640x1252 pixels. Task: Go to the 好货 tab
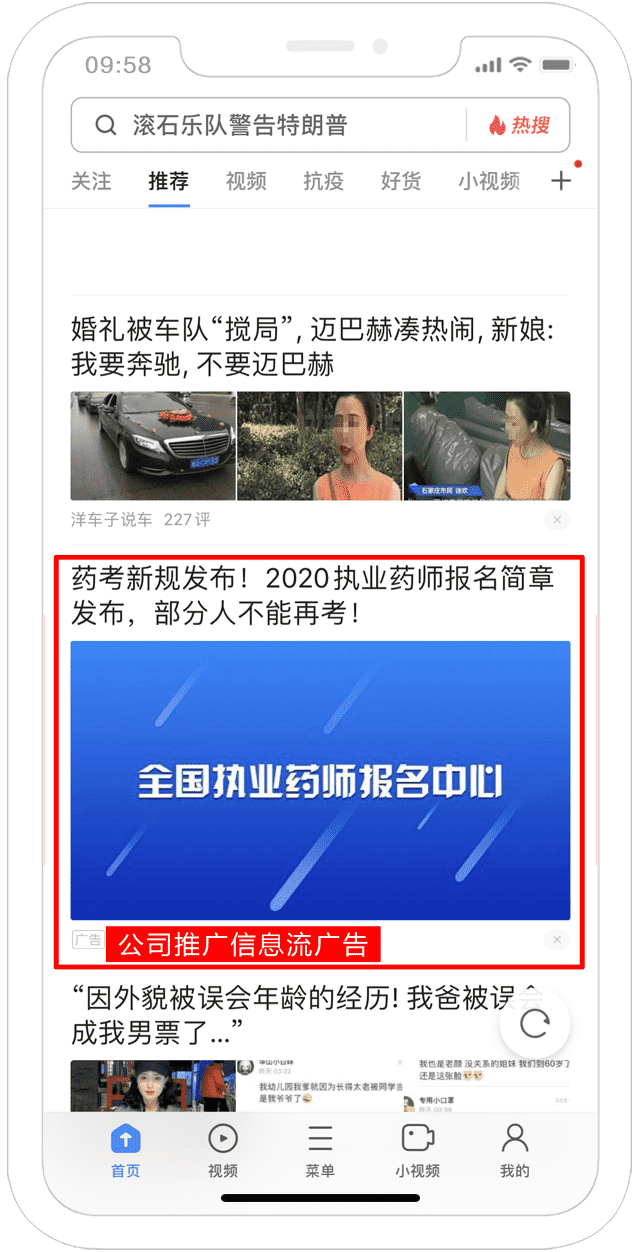[x=400, y=181]
